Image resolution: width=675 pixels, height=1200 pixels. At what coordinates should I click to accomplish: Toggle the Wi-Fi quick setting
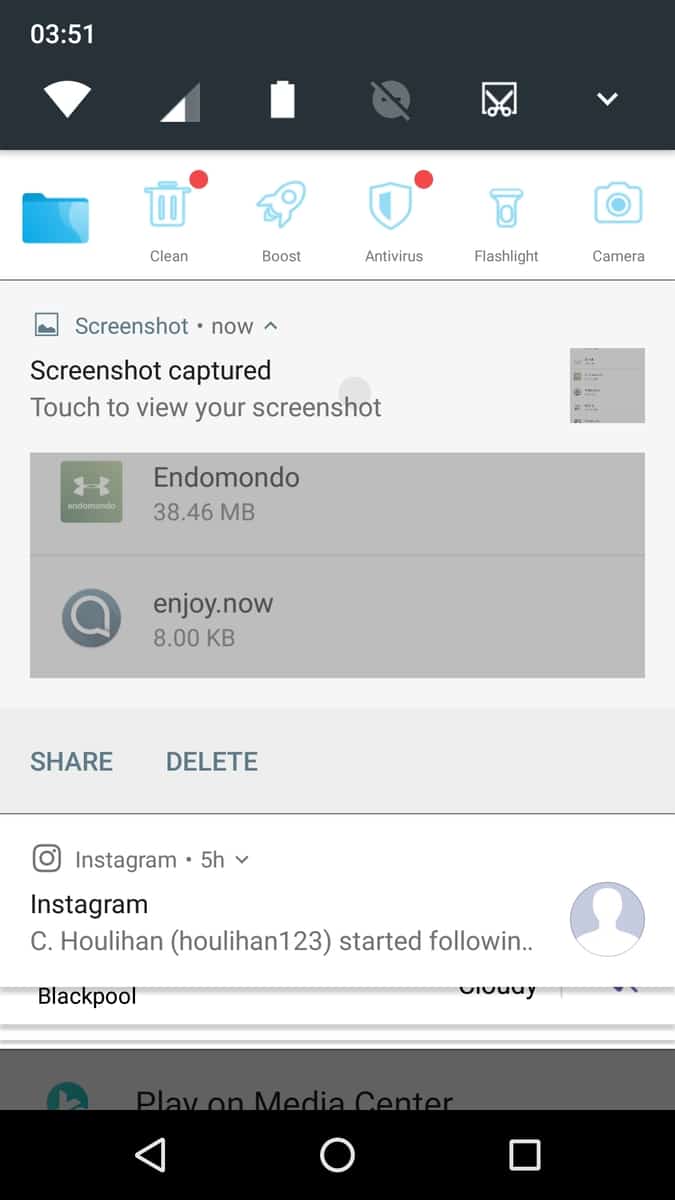[67, 99]
